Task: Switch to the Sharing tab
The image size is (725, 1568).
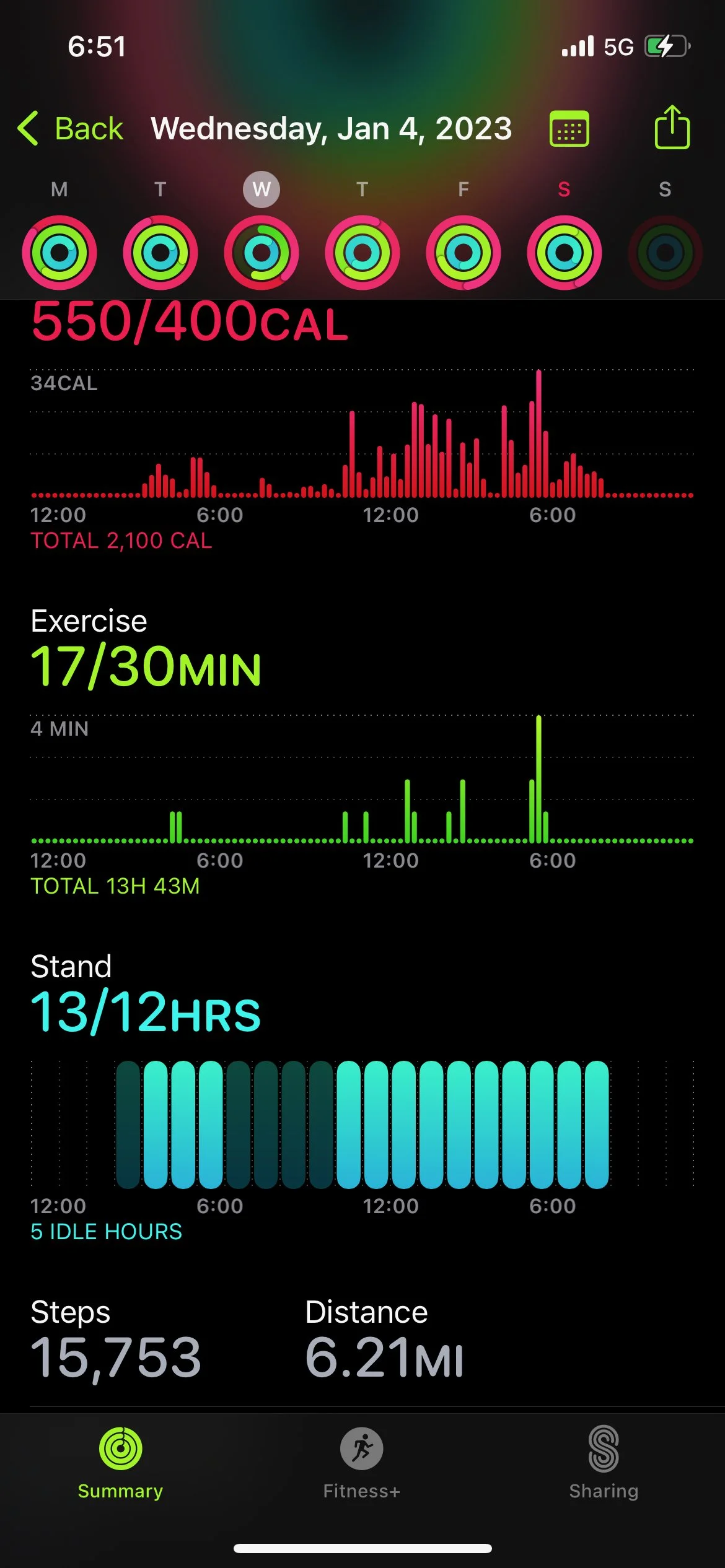Action: pos(604,1463)
